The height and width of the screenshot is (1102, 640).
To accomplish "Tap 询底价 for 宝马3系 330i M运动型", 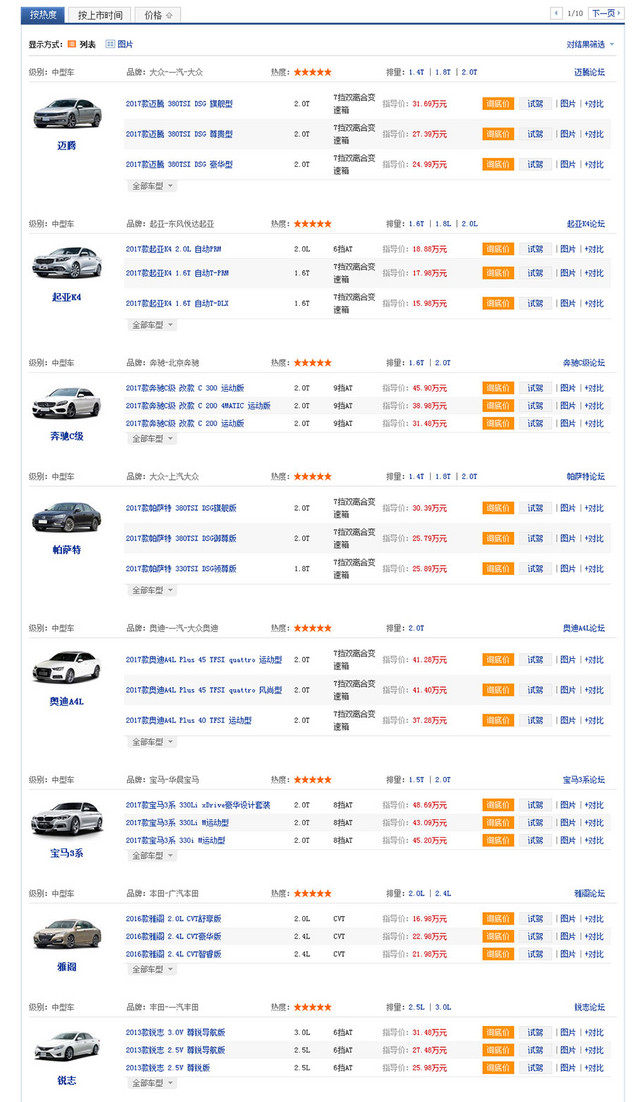I will [498, 841].
